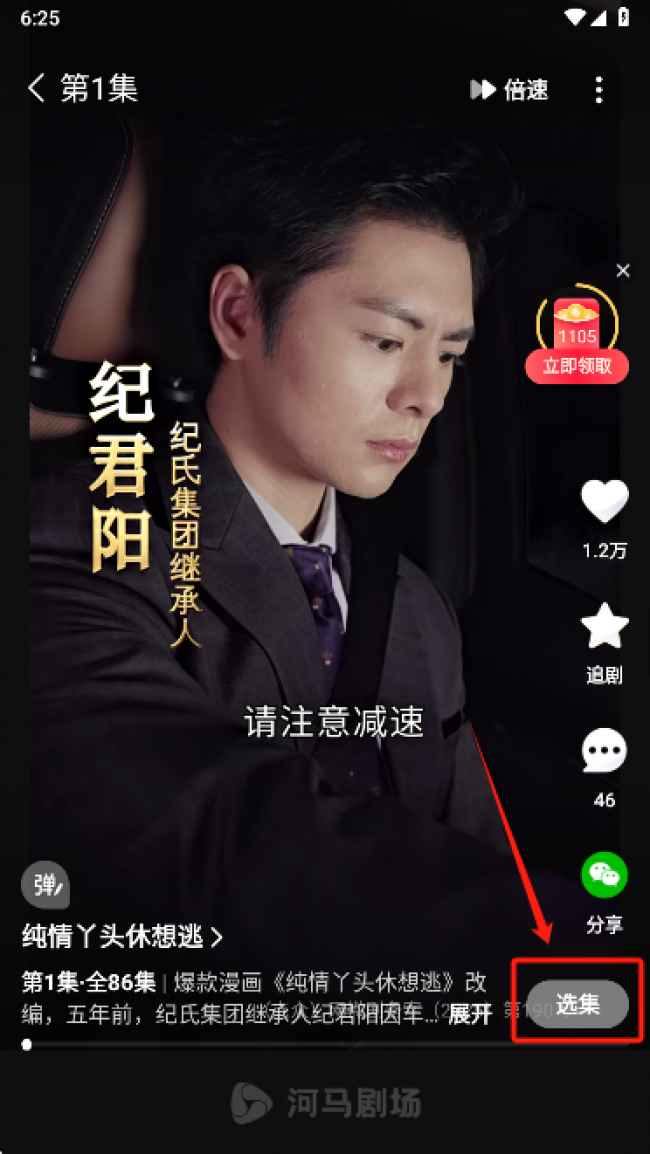Claim reward via 立即领取
This screenshot has height=1154, width=650.
tap(577, 366)
